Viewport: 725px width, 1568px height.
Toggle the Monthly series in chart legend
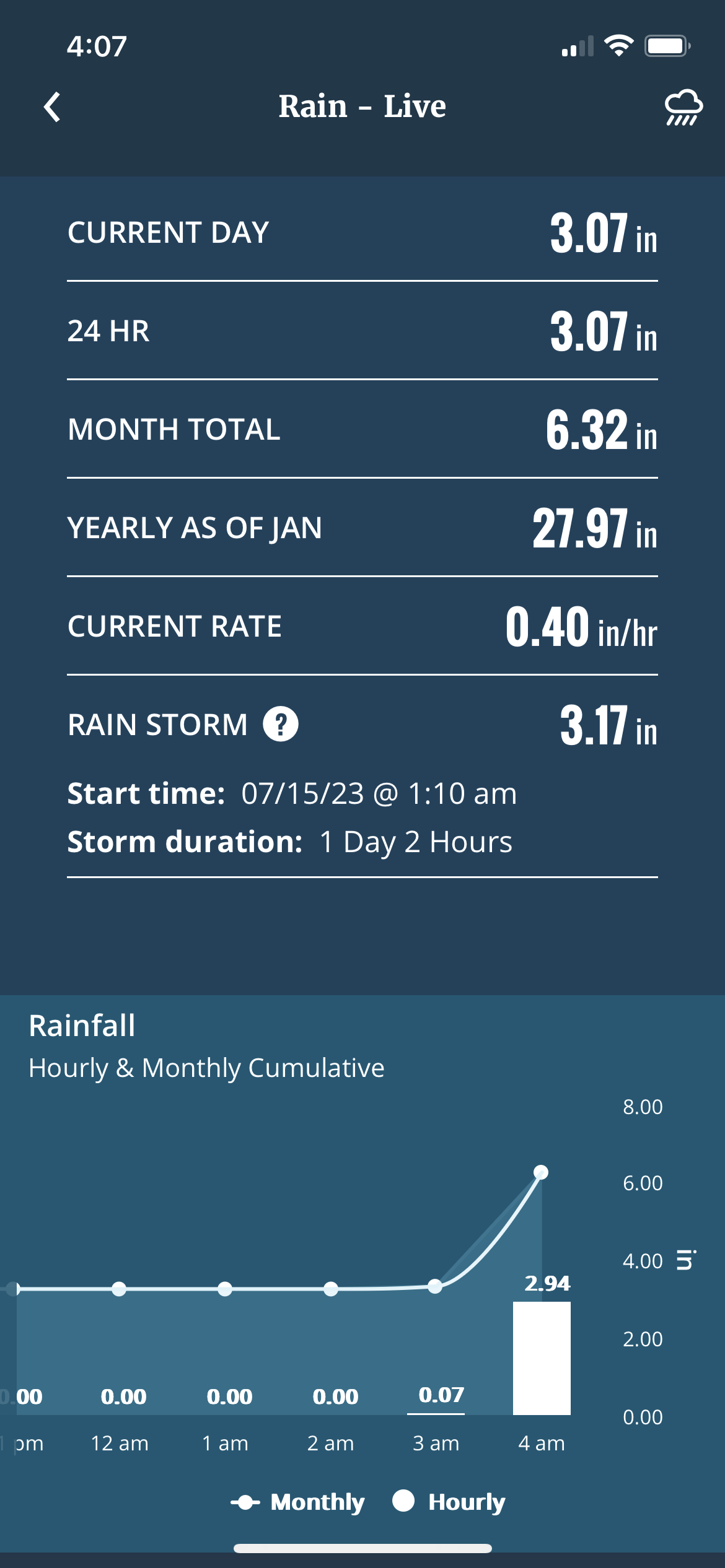coord(297,1502)
